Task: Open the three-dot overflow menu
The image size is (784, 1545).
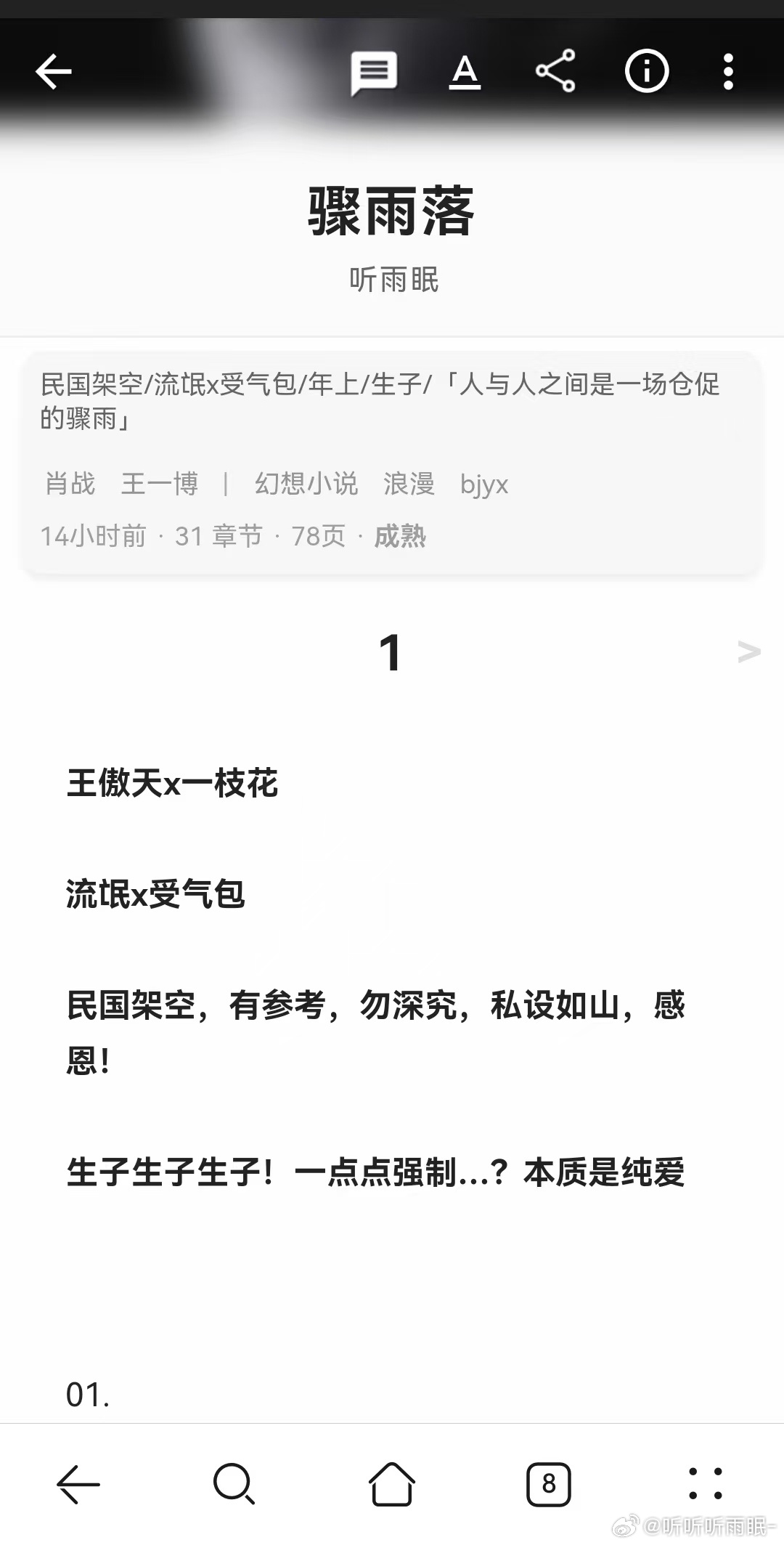Action: pos(728,71)
